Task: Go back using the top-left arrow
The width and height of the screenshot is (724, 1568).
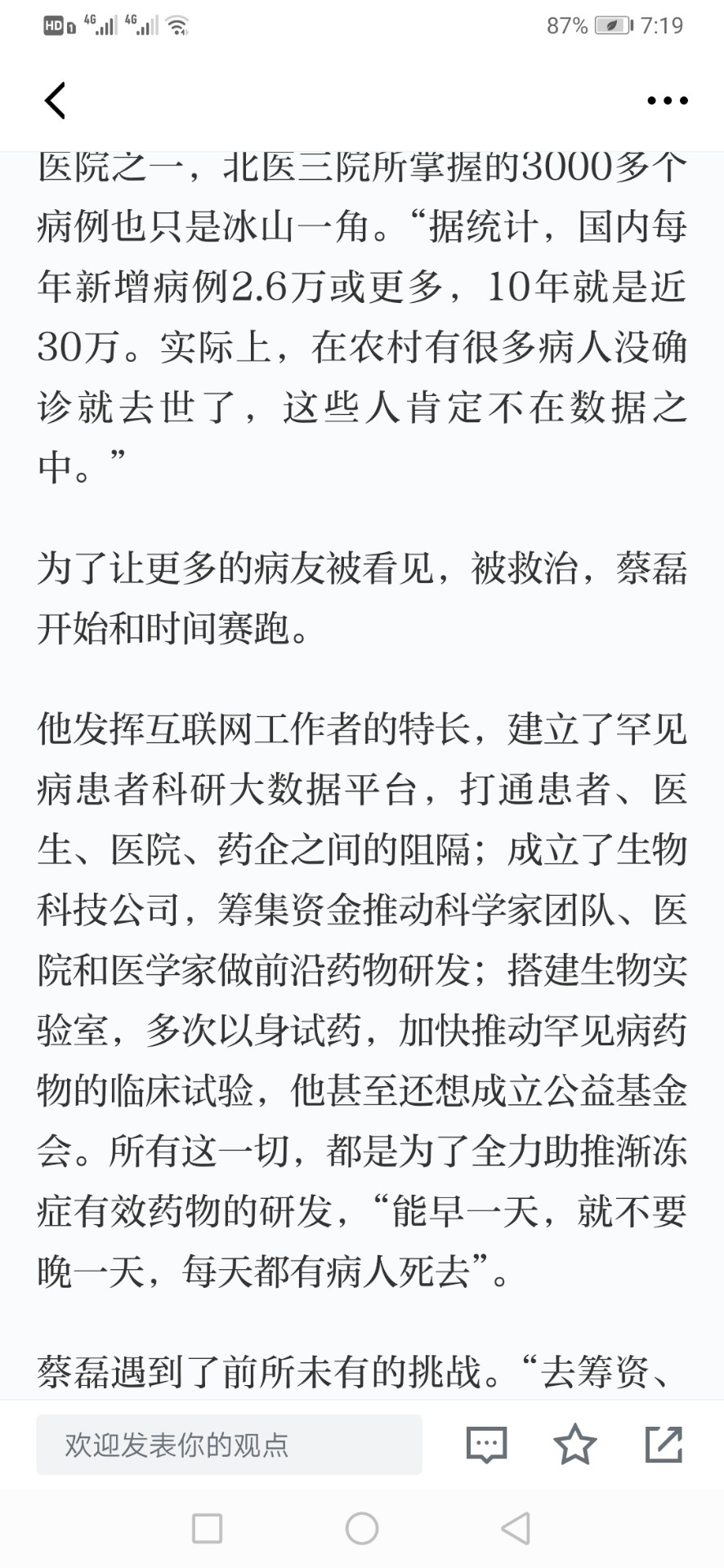Action: [55, 101]
